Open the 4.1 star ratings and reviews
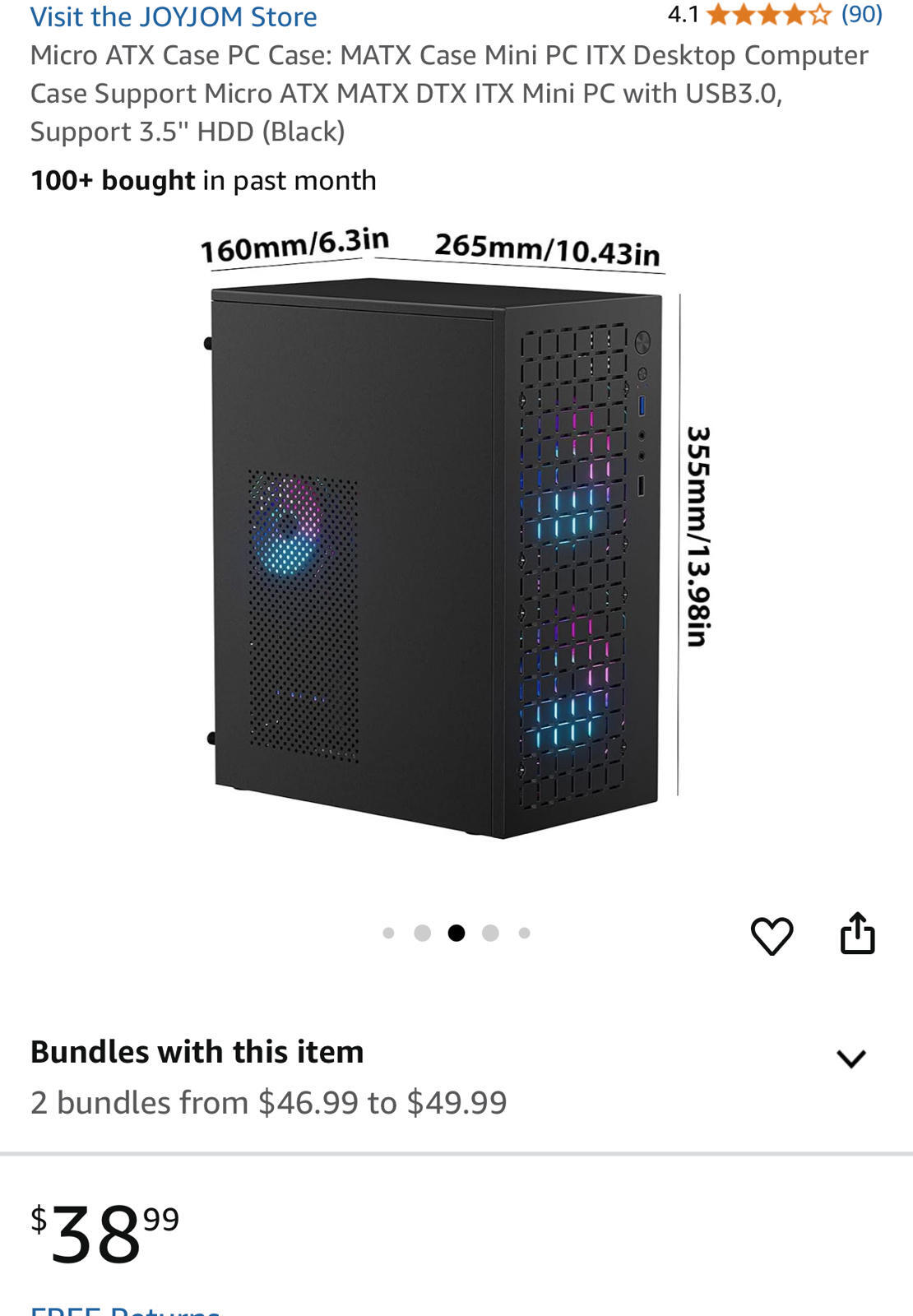This screenshot has height=1316, width=913. [x=773, y=14]
